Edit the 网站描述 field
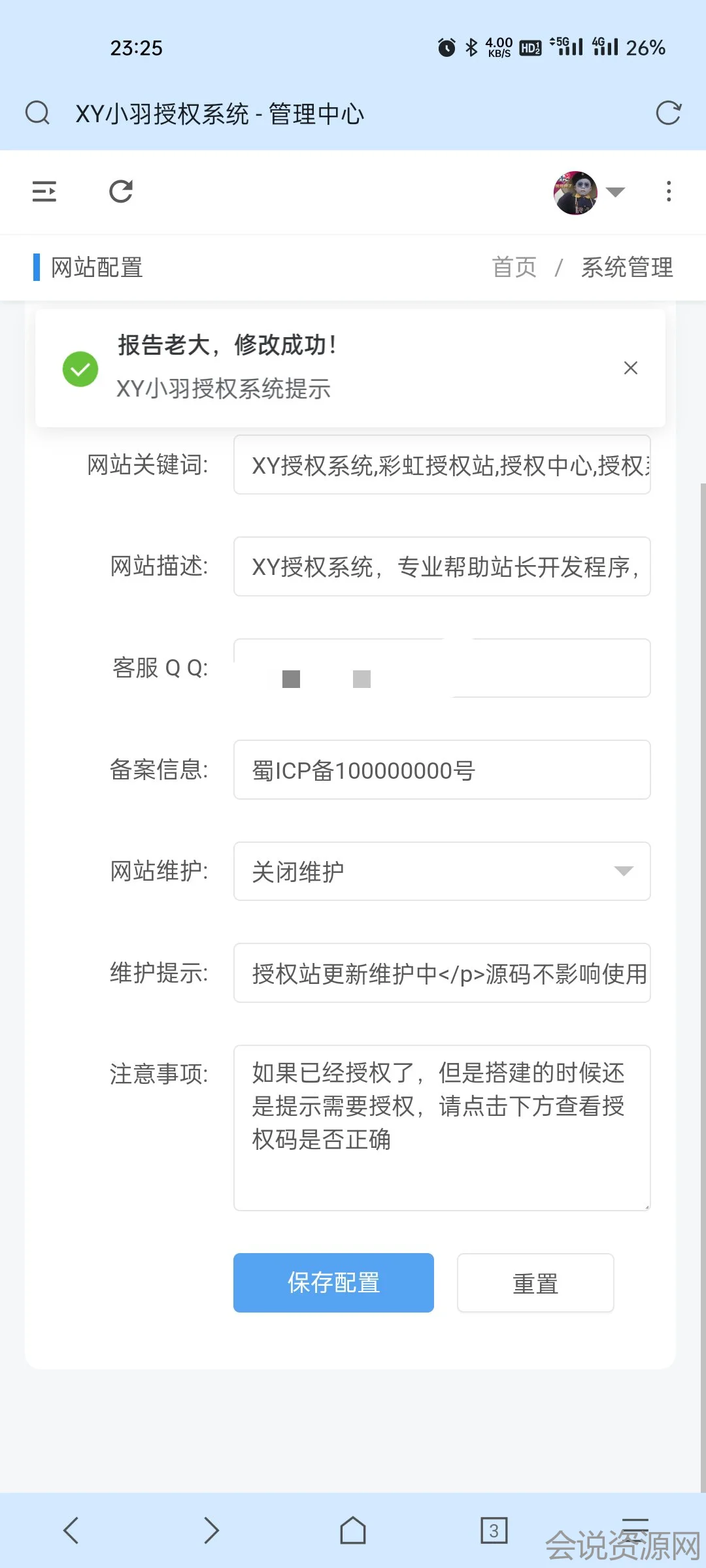The height and width of the screenshot is (1568, 706). 442,566
